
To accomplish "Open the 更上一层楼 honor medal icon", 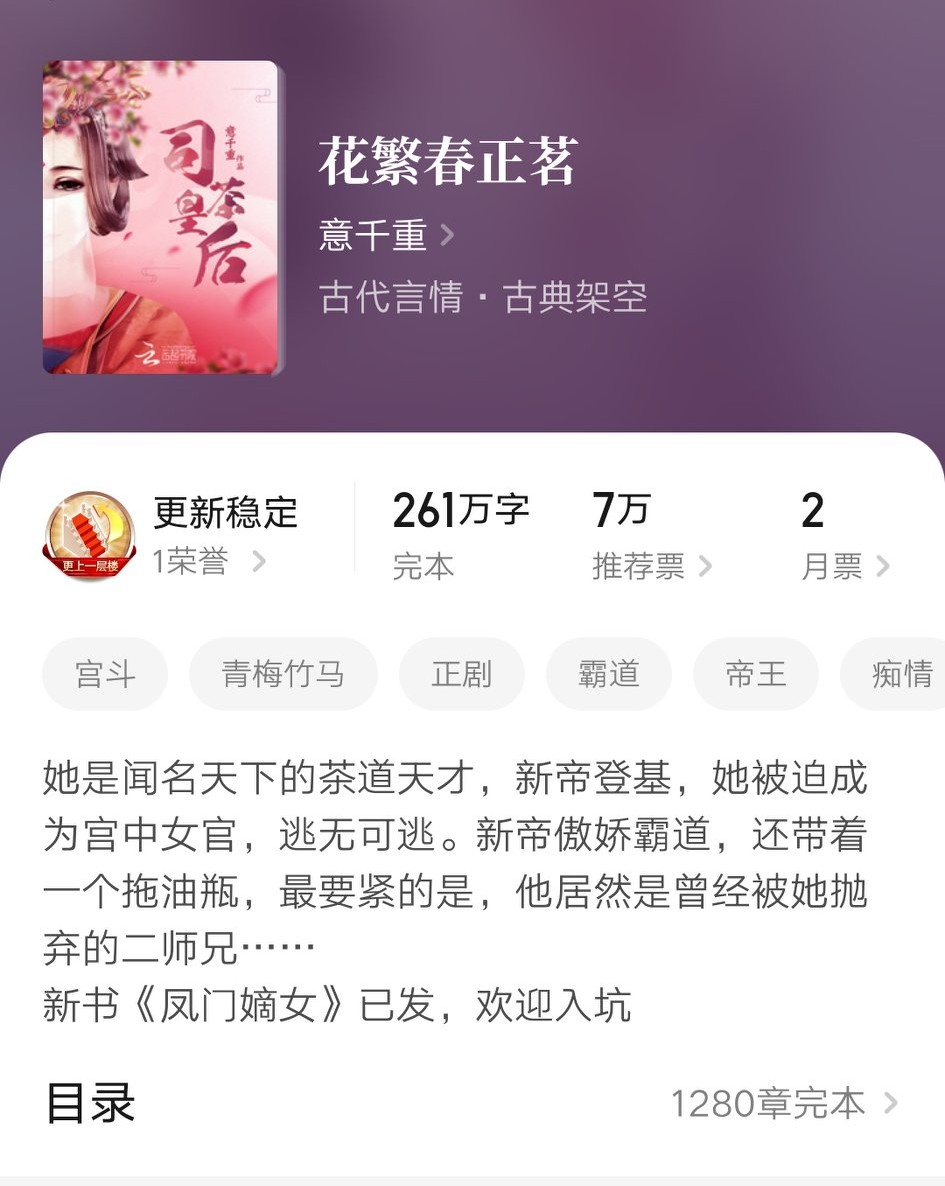I will click(x=88, y=530).
